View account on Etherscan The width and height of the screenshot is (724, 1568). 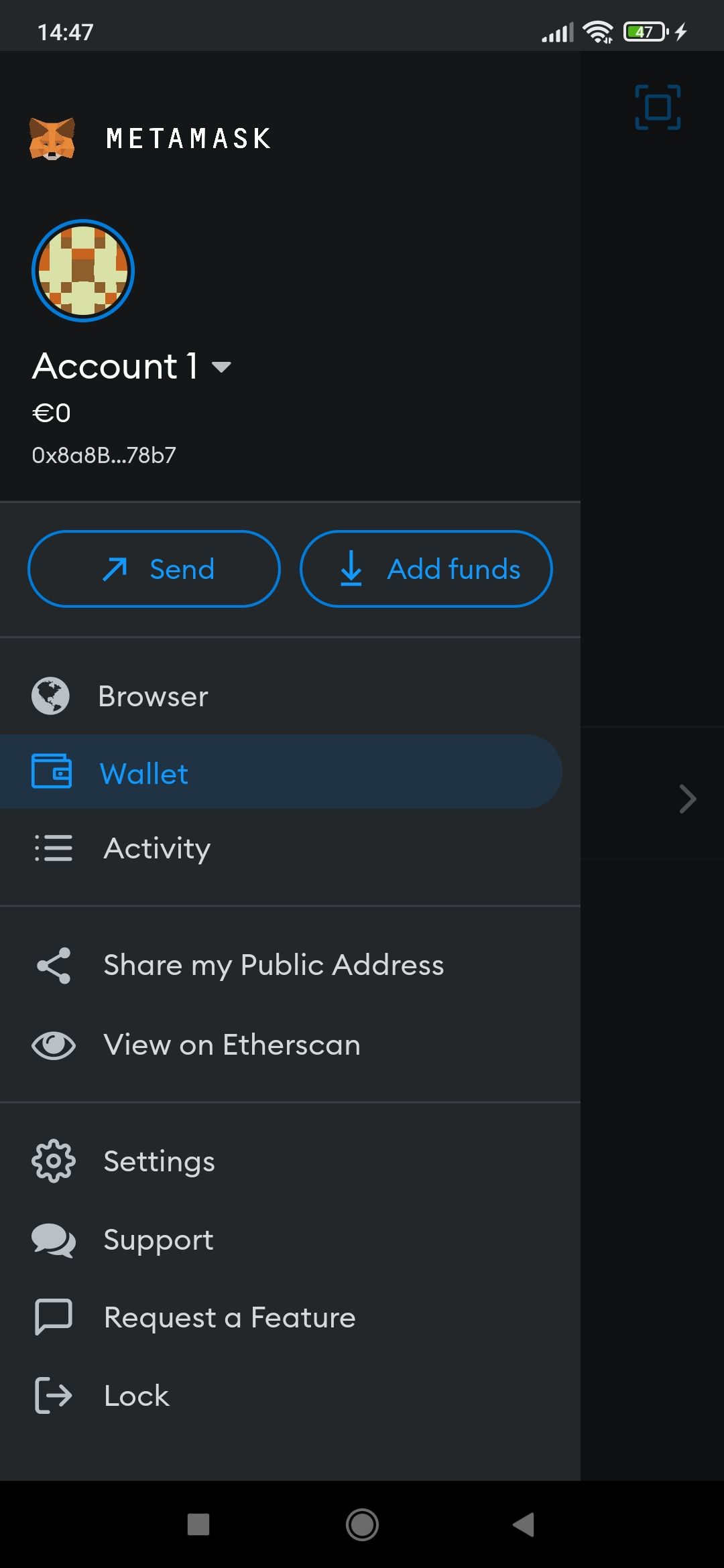click(231, 1045)
